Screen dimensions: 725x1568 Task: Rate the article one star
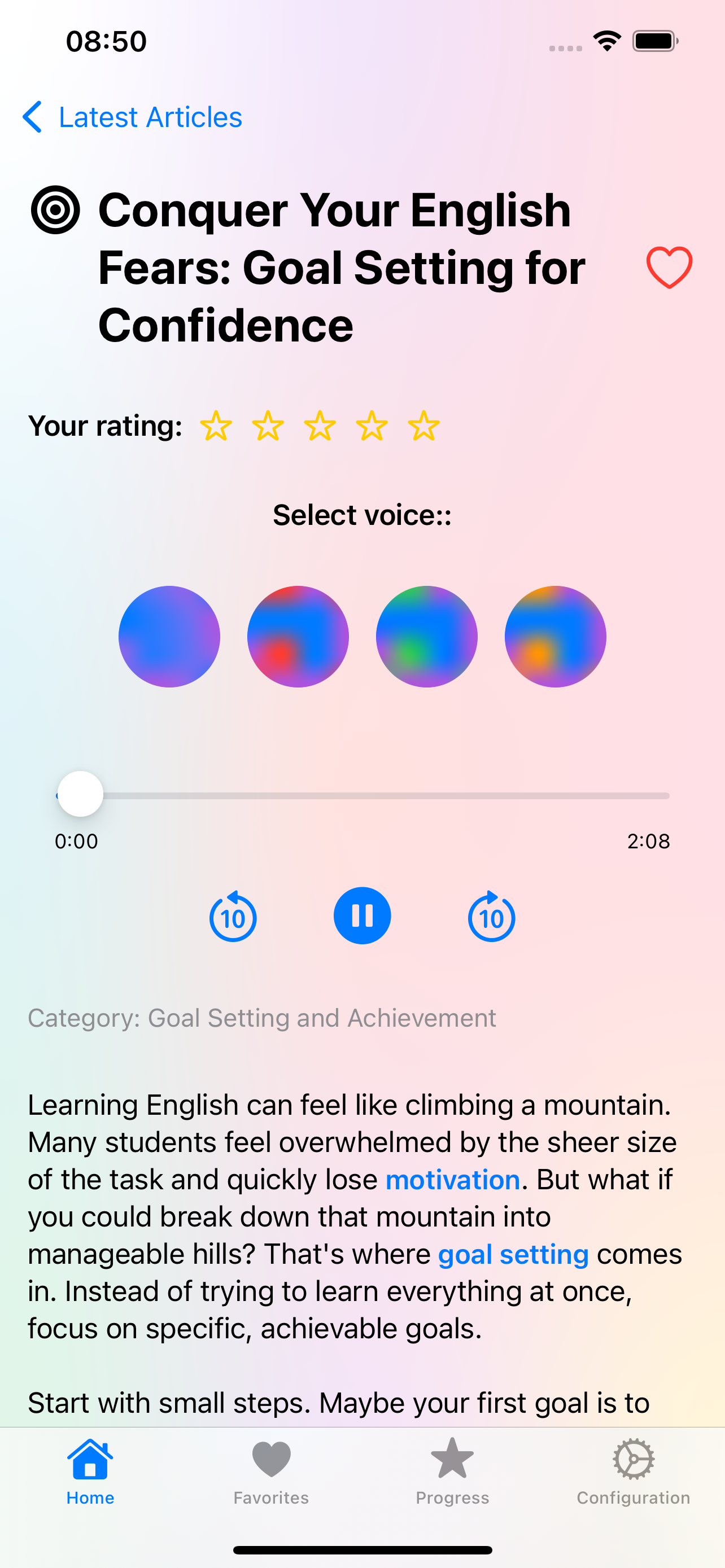[216, 426]
